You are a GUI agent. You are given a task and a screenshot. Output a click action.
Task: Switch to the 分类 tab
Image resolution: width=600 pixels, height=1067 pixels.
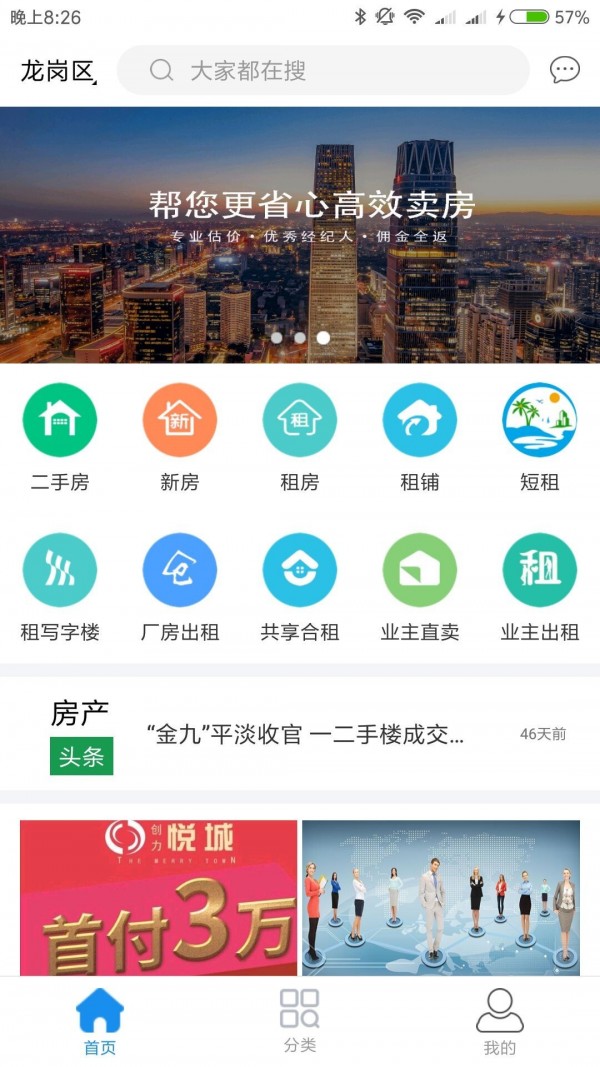click(300, 1021)
